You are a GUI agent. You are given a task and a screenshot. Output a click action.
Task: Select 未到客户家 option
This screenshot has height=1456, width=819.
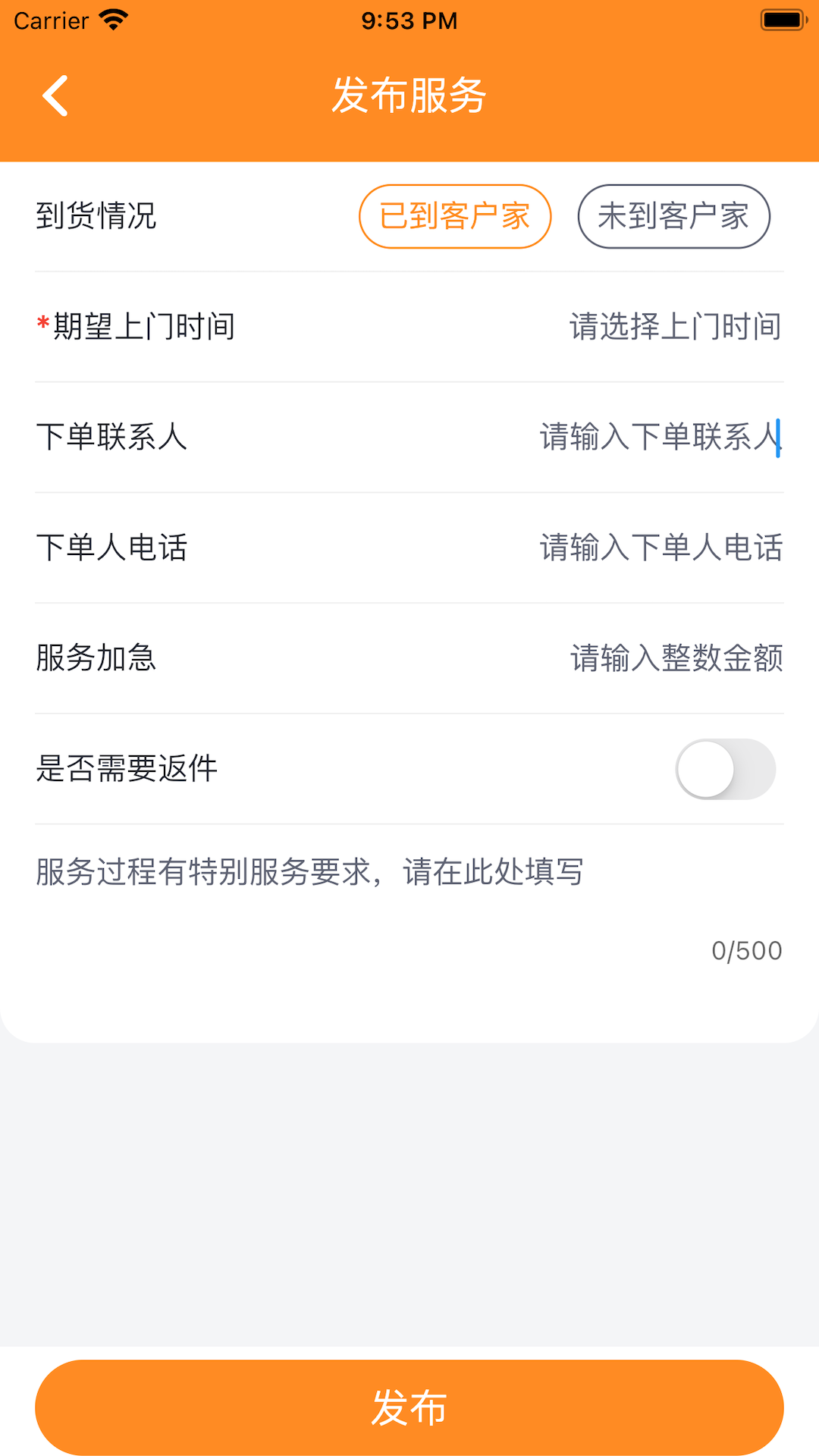coord(673,217)
